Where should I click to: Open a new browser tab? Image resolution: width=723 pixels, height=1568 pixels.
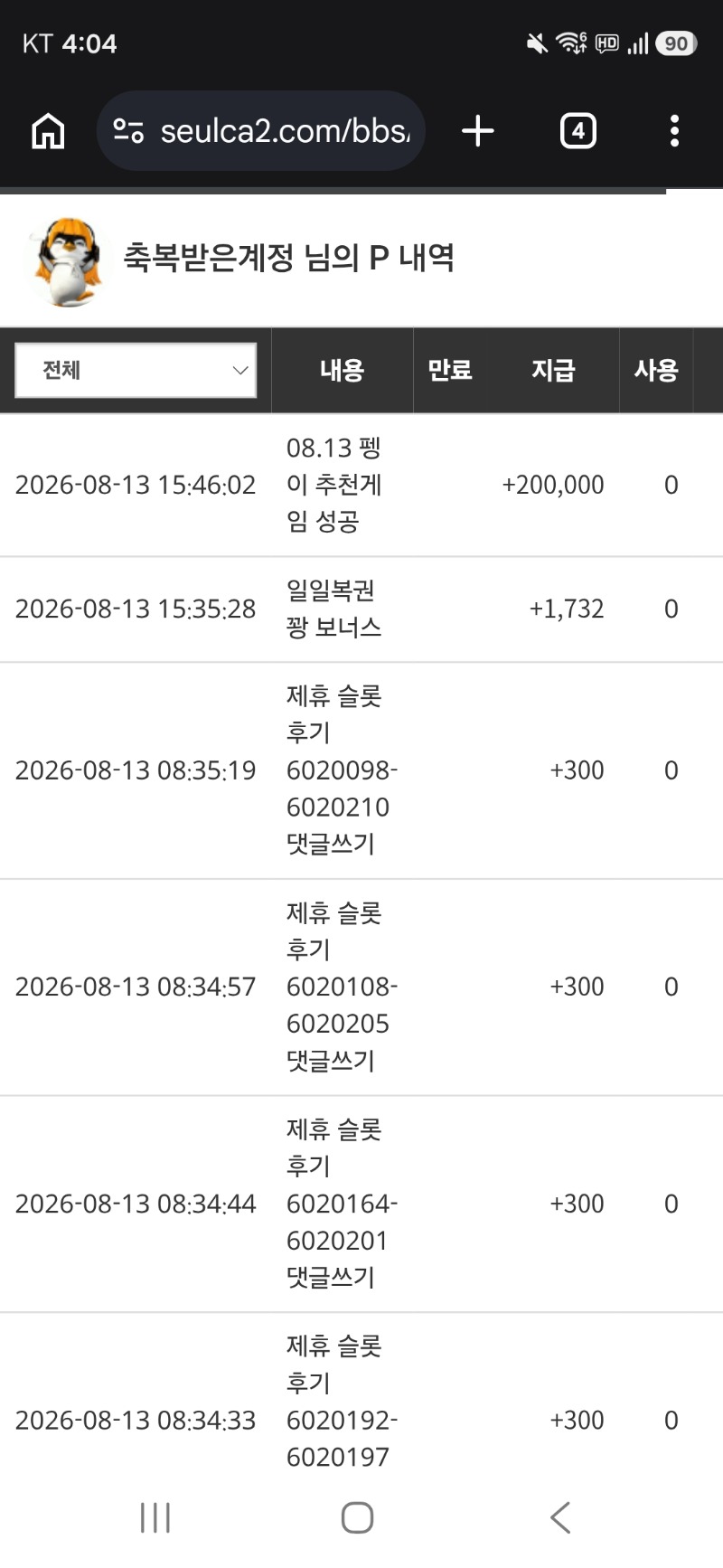point(478,131)
